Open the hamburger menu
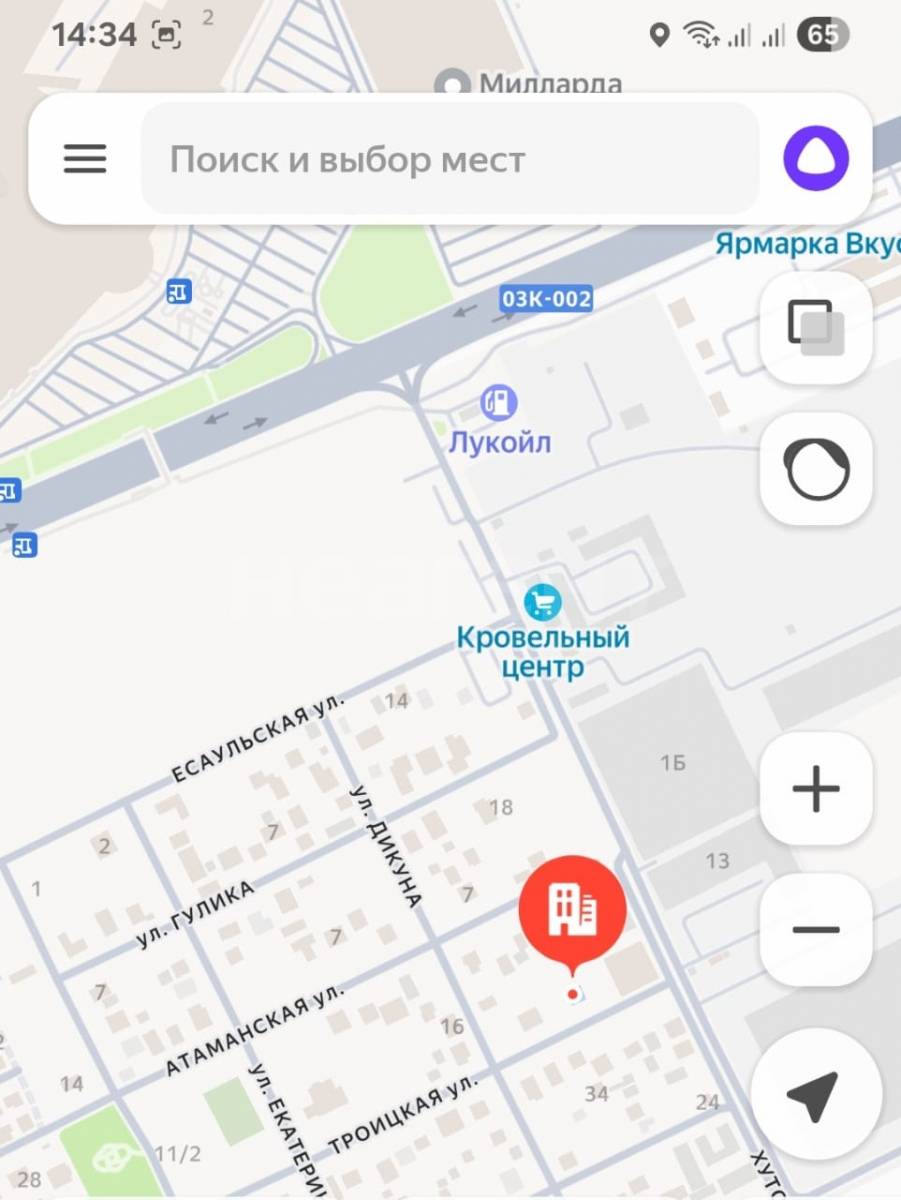 [x=85, y=158]
